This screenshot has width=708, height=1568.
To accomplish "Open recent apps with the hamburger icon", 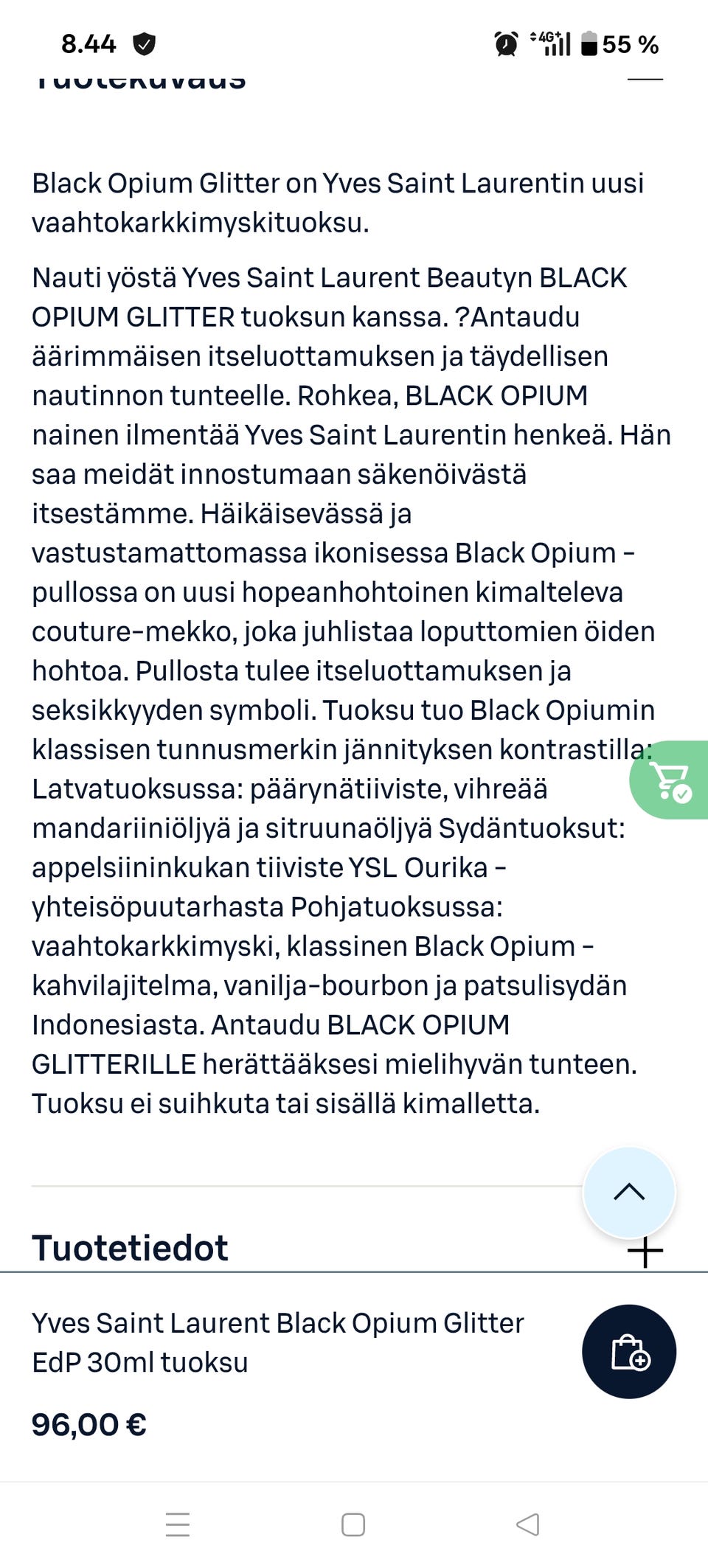I will 177,1525.
